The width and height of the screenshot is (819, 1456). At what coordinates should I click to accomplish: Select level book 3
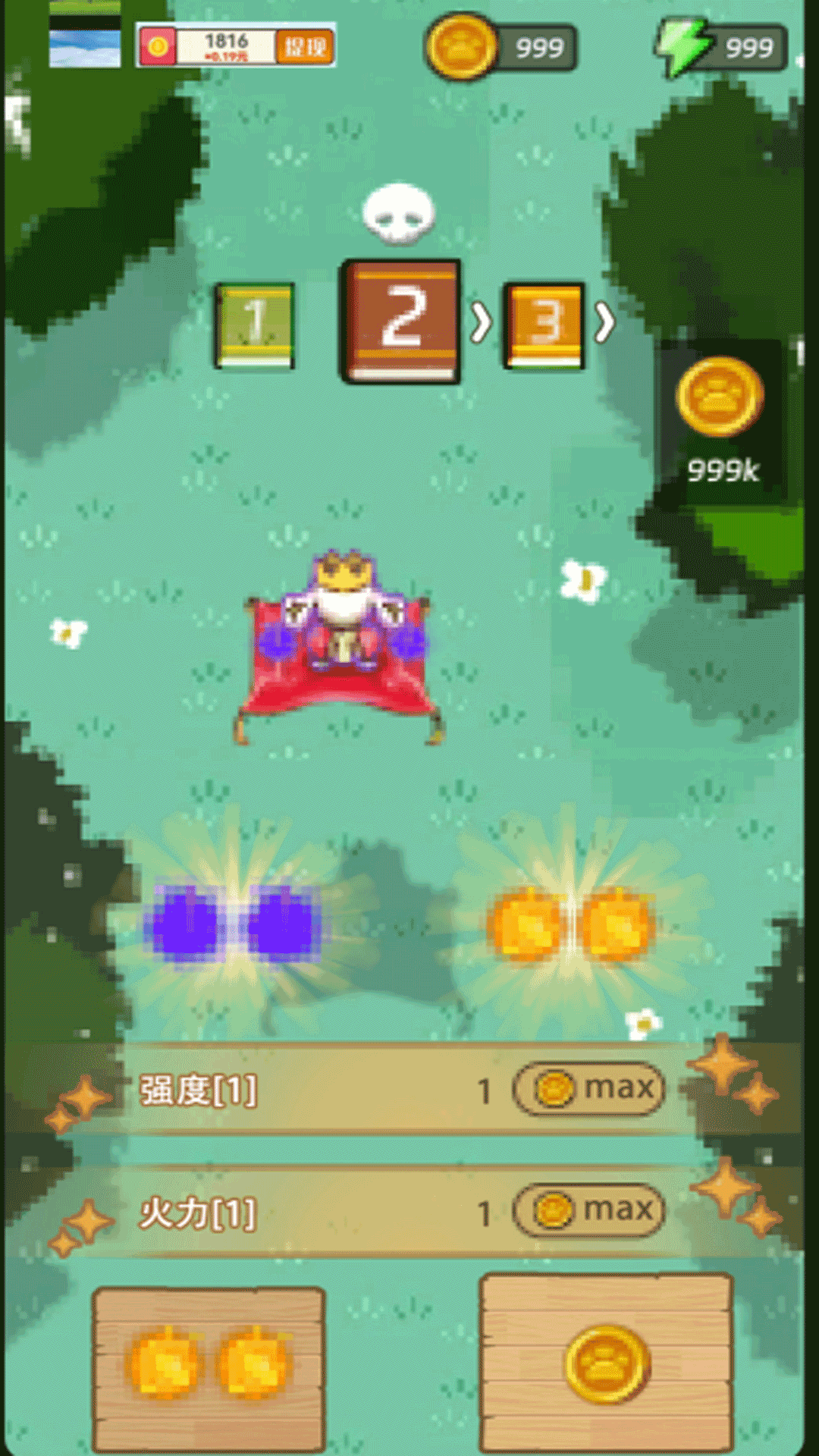tap(544, 325)
